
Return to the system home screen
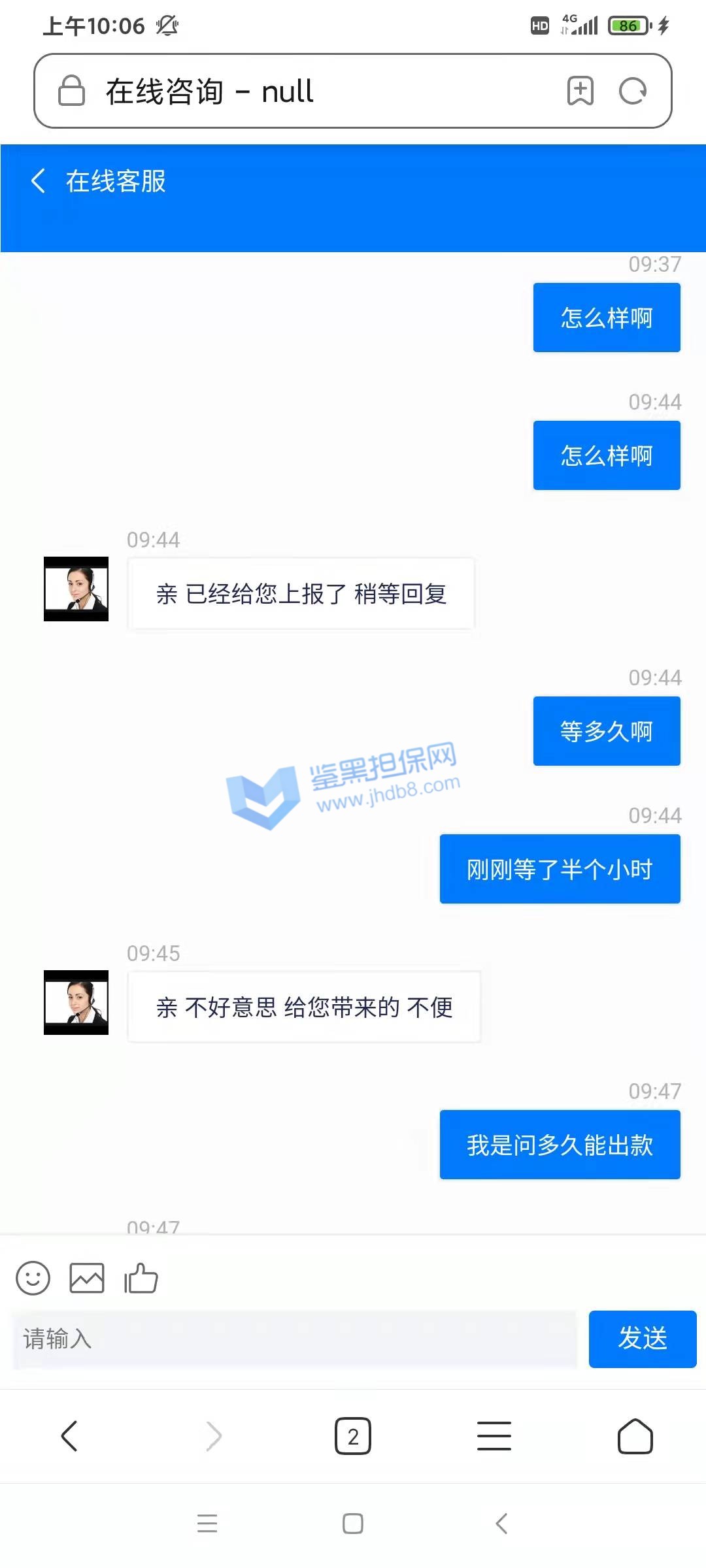coord(353,1523)
